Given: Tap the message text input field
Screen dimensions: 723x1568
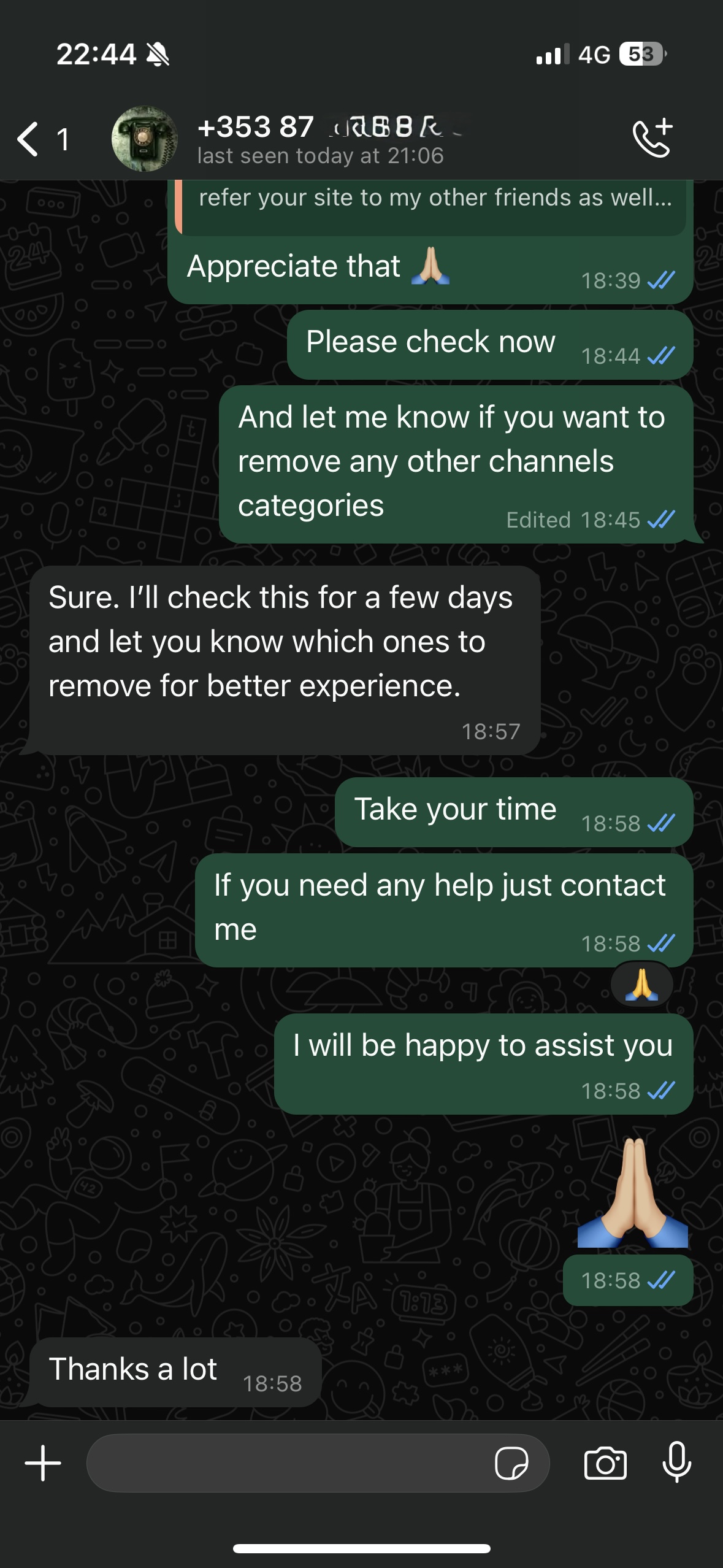Looking at the screenshot, I should pyautogui.click(x=294, y=1462).
